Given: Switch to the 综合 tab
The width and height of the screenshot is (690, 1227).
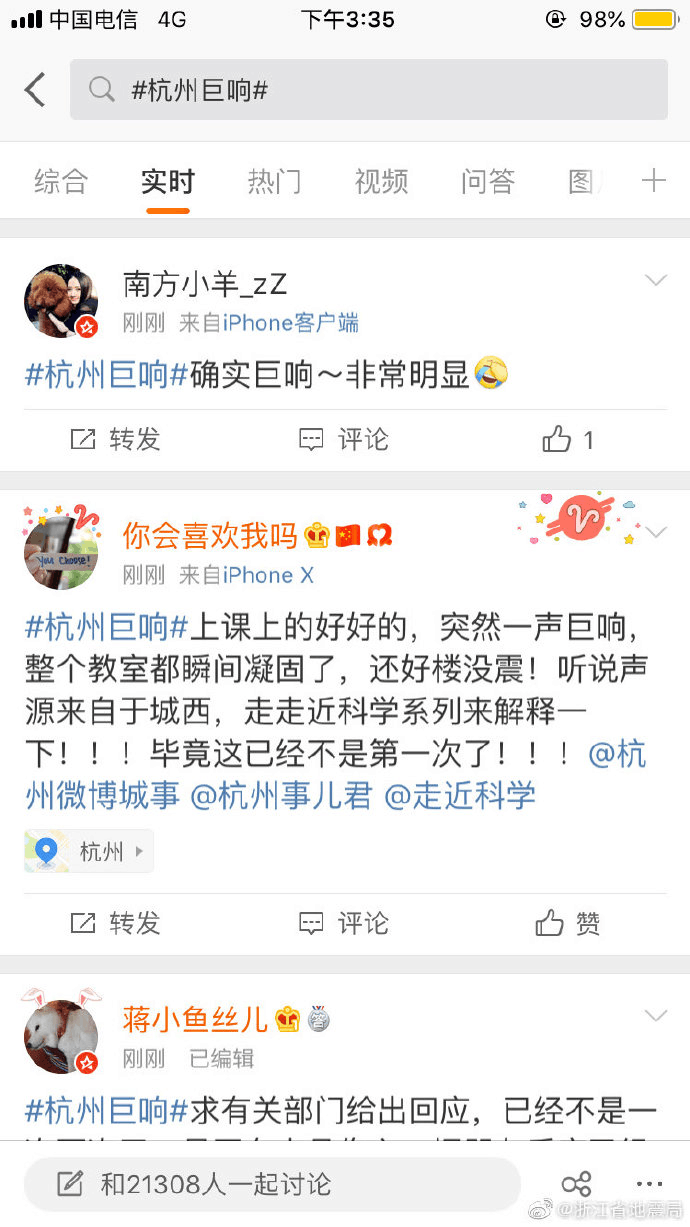Looking at the screenshot, I should [x=61, y=181].
